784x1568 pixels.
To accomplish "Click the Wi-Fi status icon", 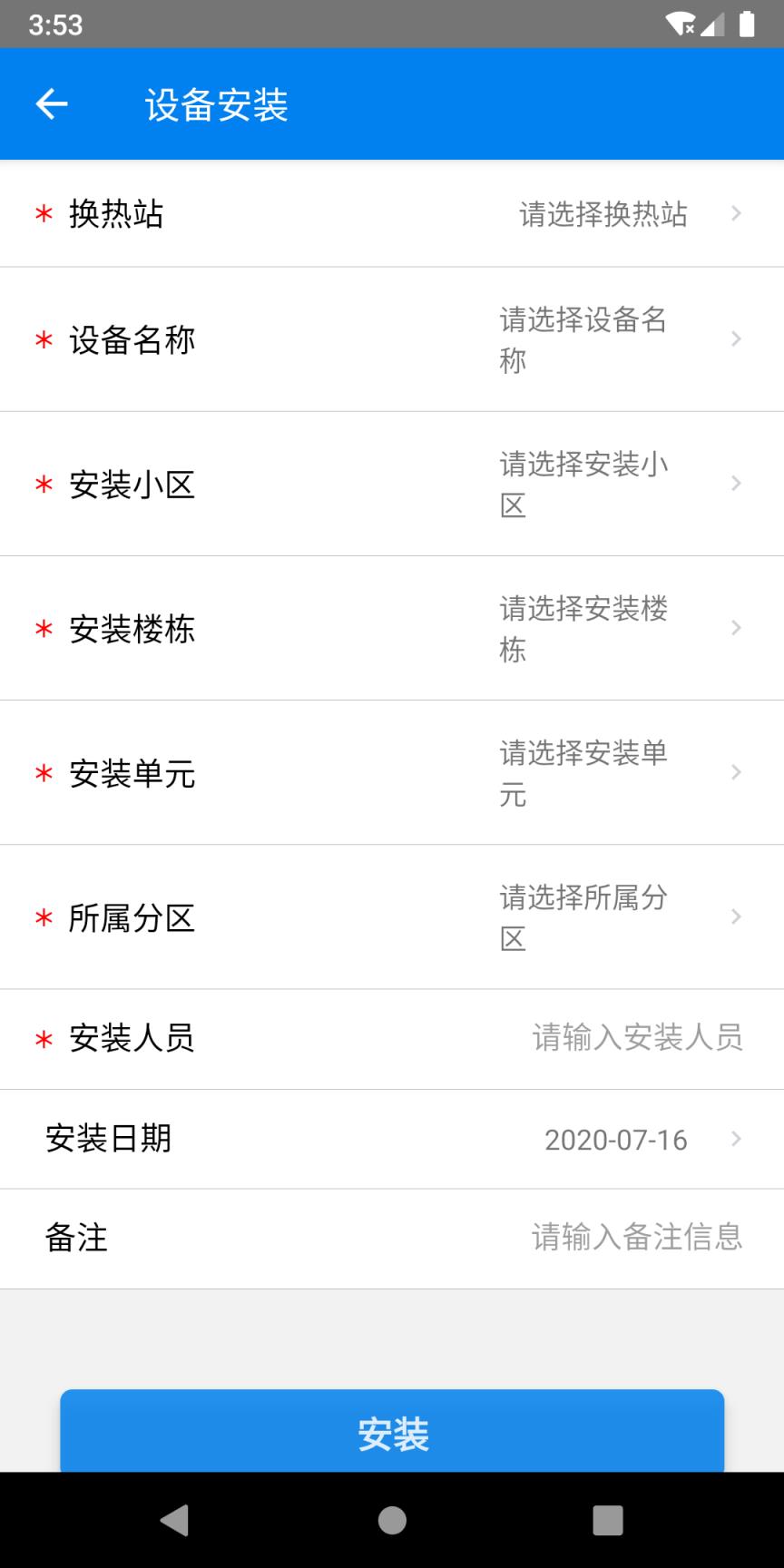I will tap(680, 24).
